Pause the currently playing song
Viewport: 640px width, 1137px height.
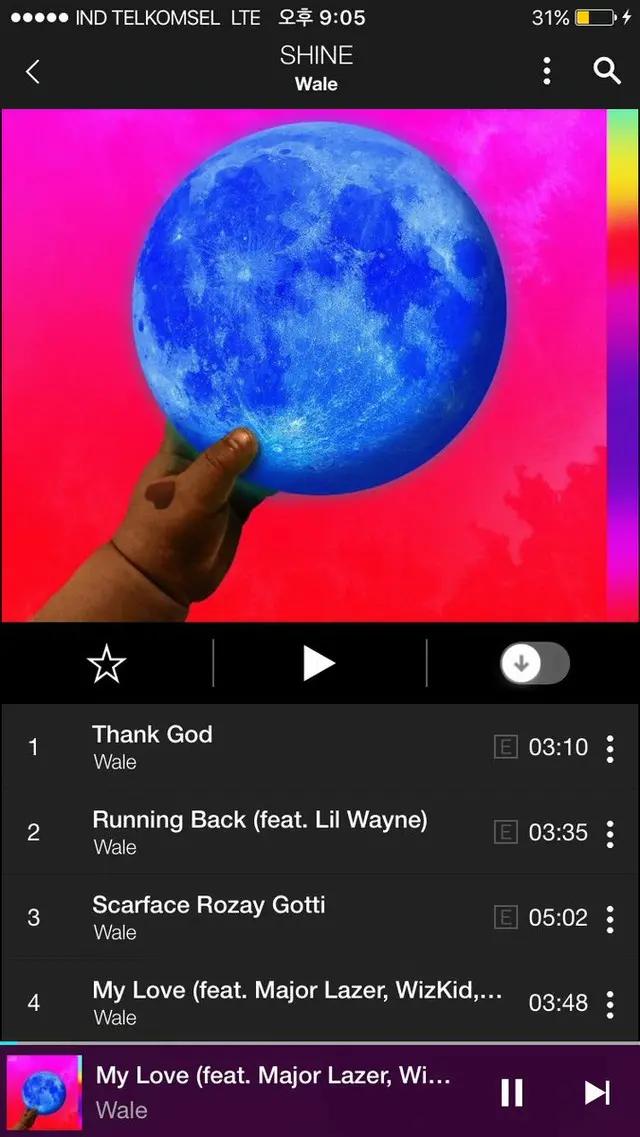pos(511,1092)
